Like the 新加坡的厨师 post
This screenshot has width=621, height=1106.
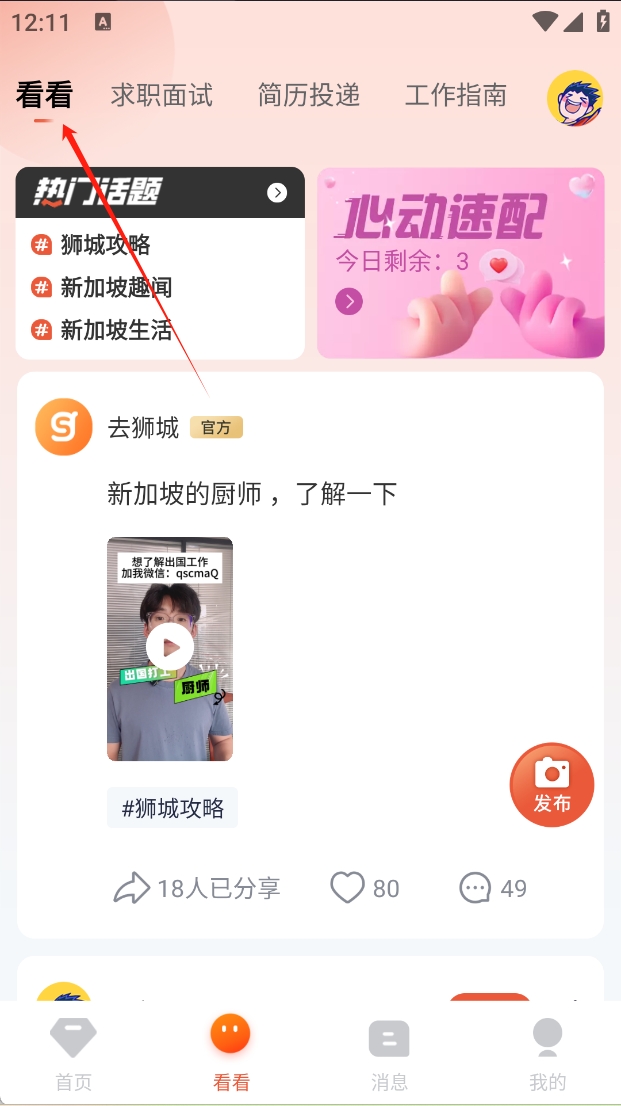[365, 888]
